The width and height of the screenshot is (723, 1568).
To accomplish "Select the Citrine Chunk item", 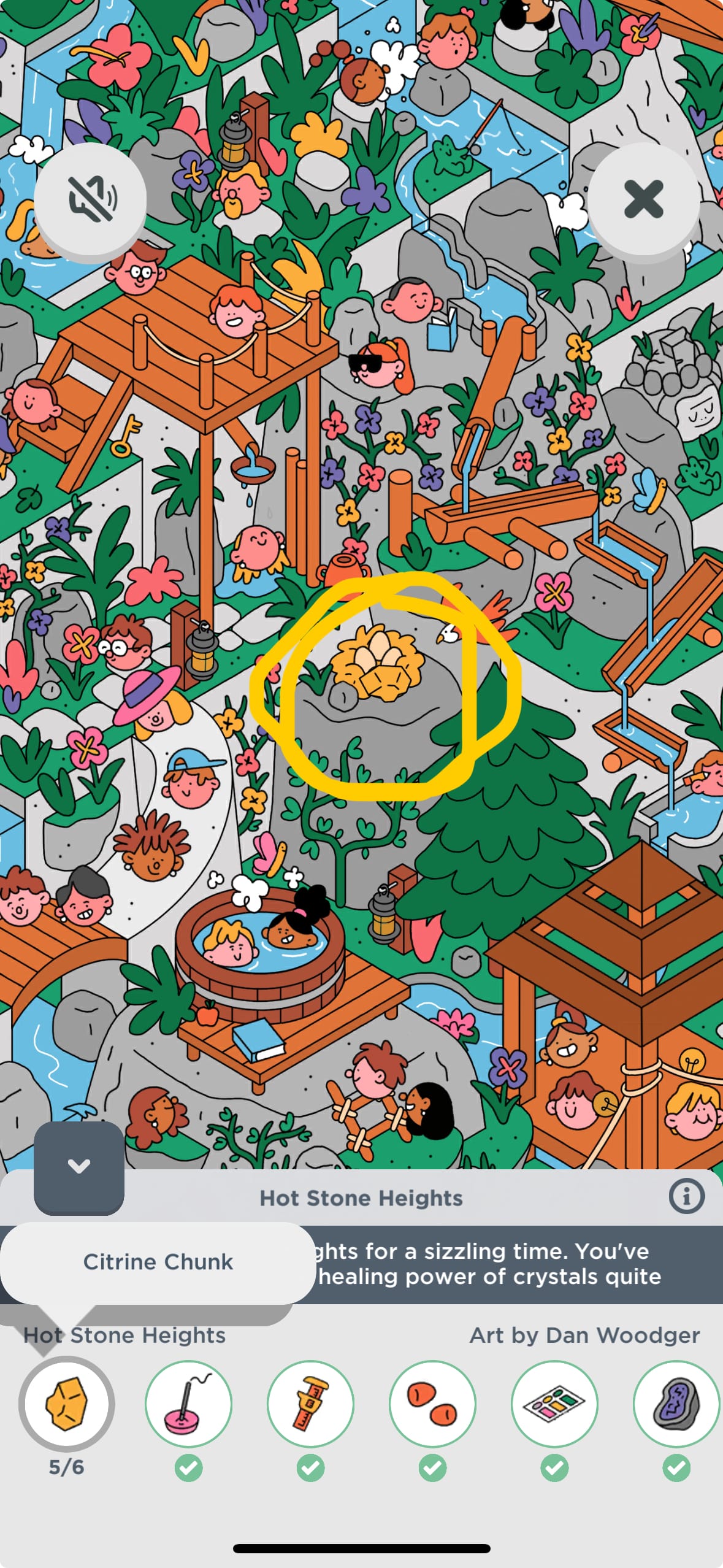I will 67,1404.
